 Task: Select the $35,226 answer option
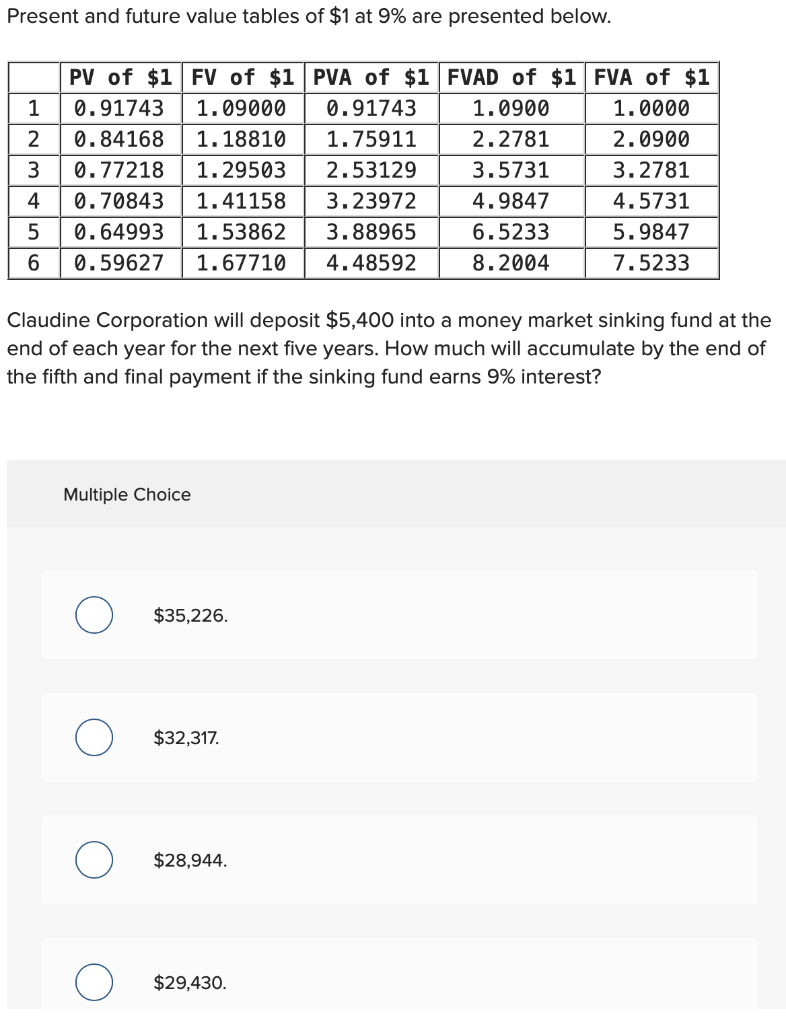click(93, 616)
